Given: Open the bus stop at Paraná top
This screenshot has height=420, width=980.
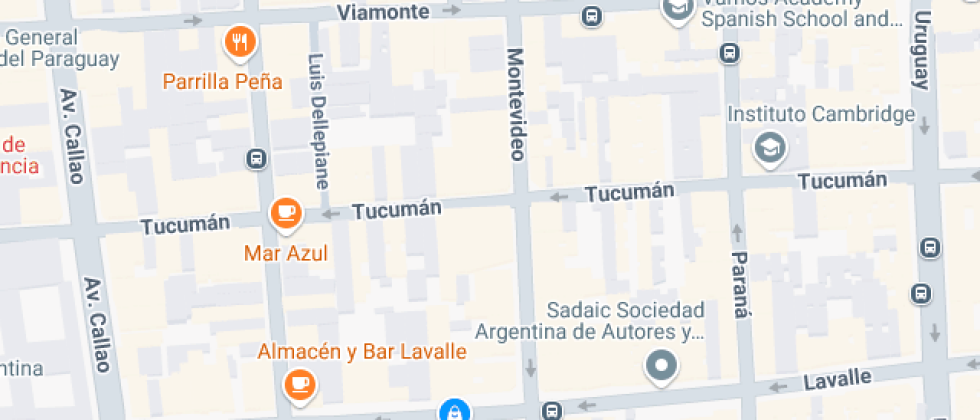Looking at the screenshot, I should tap(729, 54).
